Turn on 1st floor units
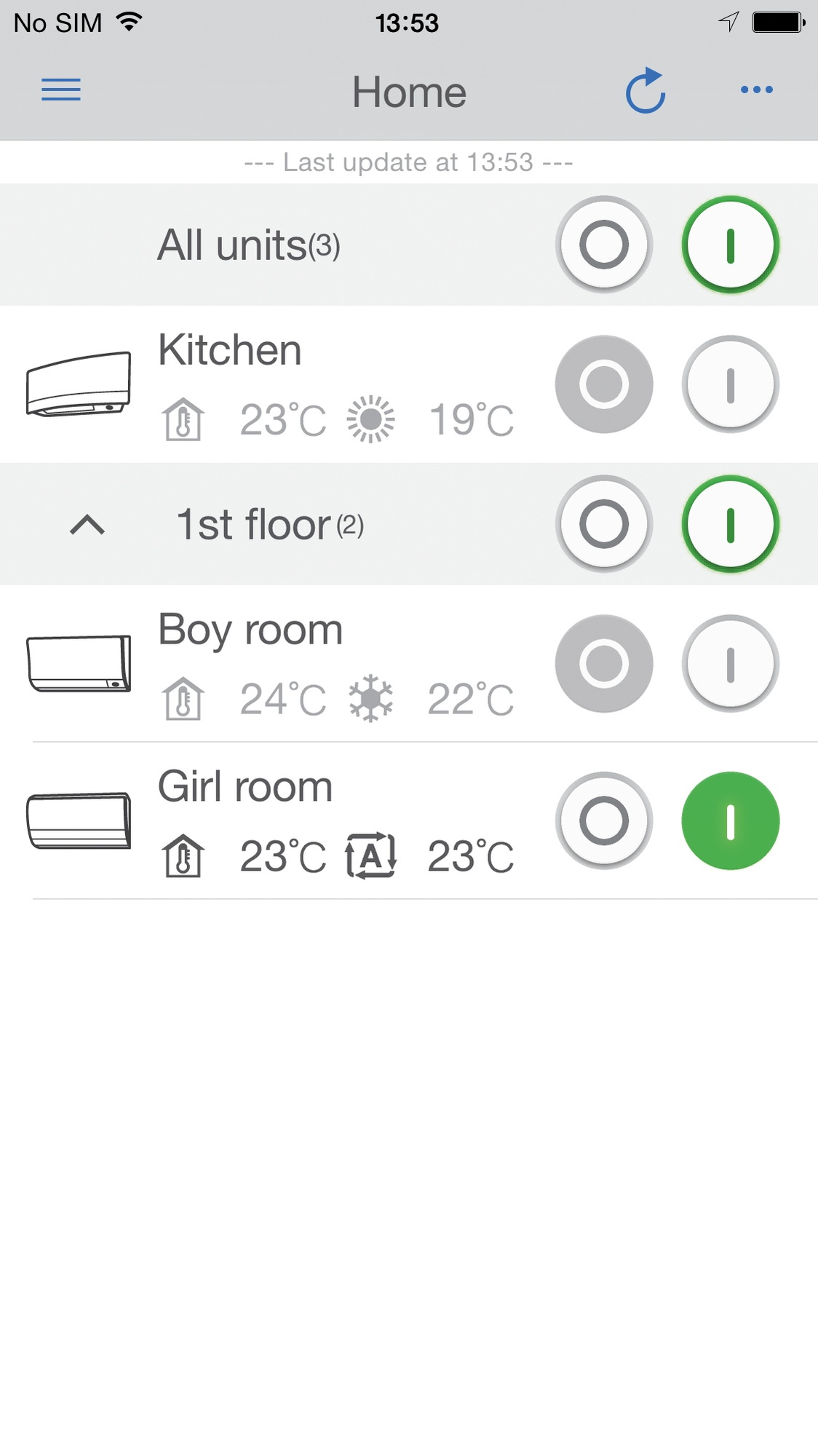 click(731, 524)
